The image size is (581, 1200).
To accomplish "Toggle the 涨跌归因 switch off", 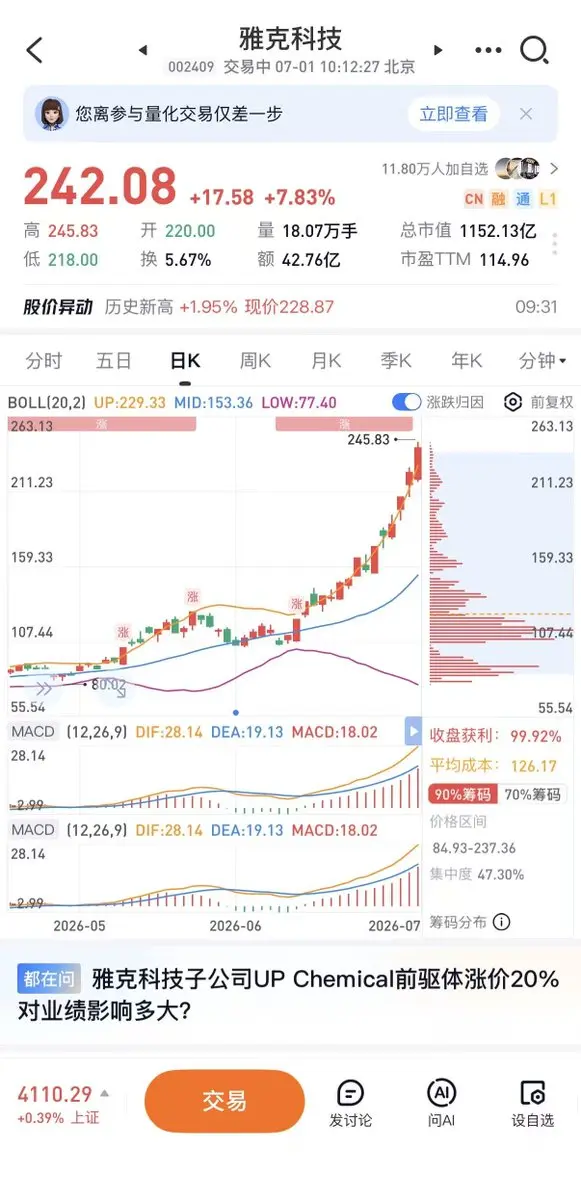I will (x=406, y=402).
